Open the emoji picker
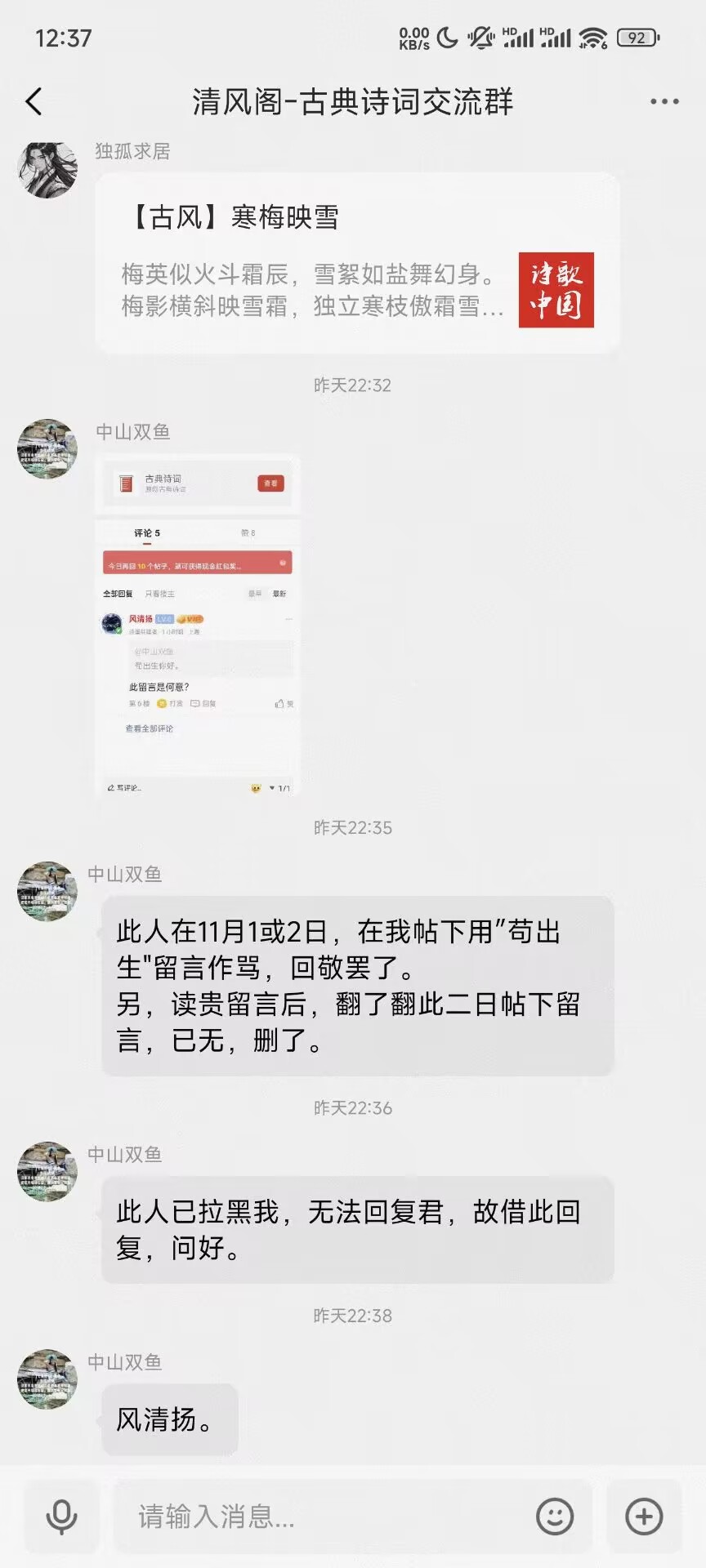Image resolution: width=706 pixels, height=1568 pixels. tap(555, 1517)
